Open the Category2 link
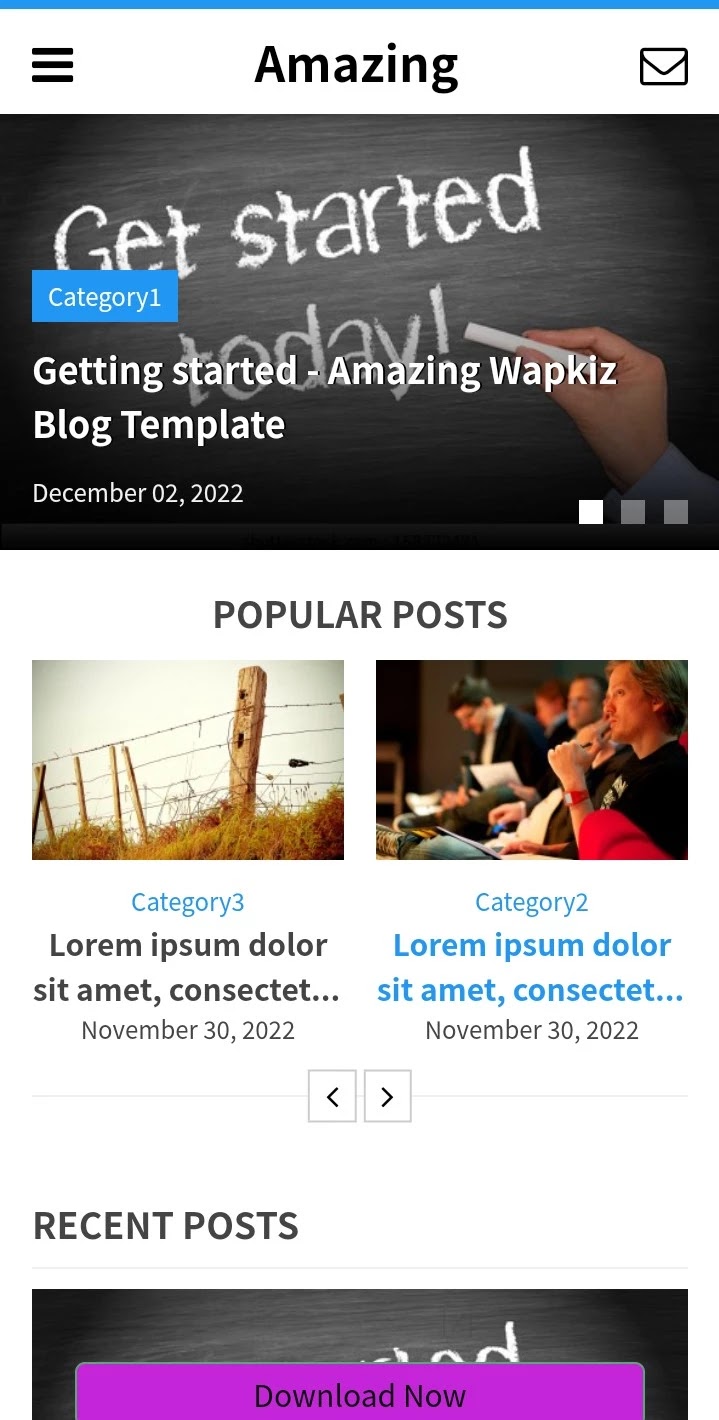 (532, 902)
